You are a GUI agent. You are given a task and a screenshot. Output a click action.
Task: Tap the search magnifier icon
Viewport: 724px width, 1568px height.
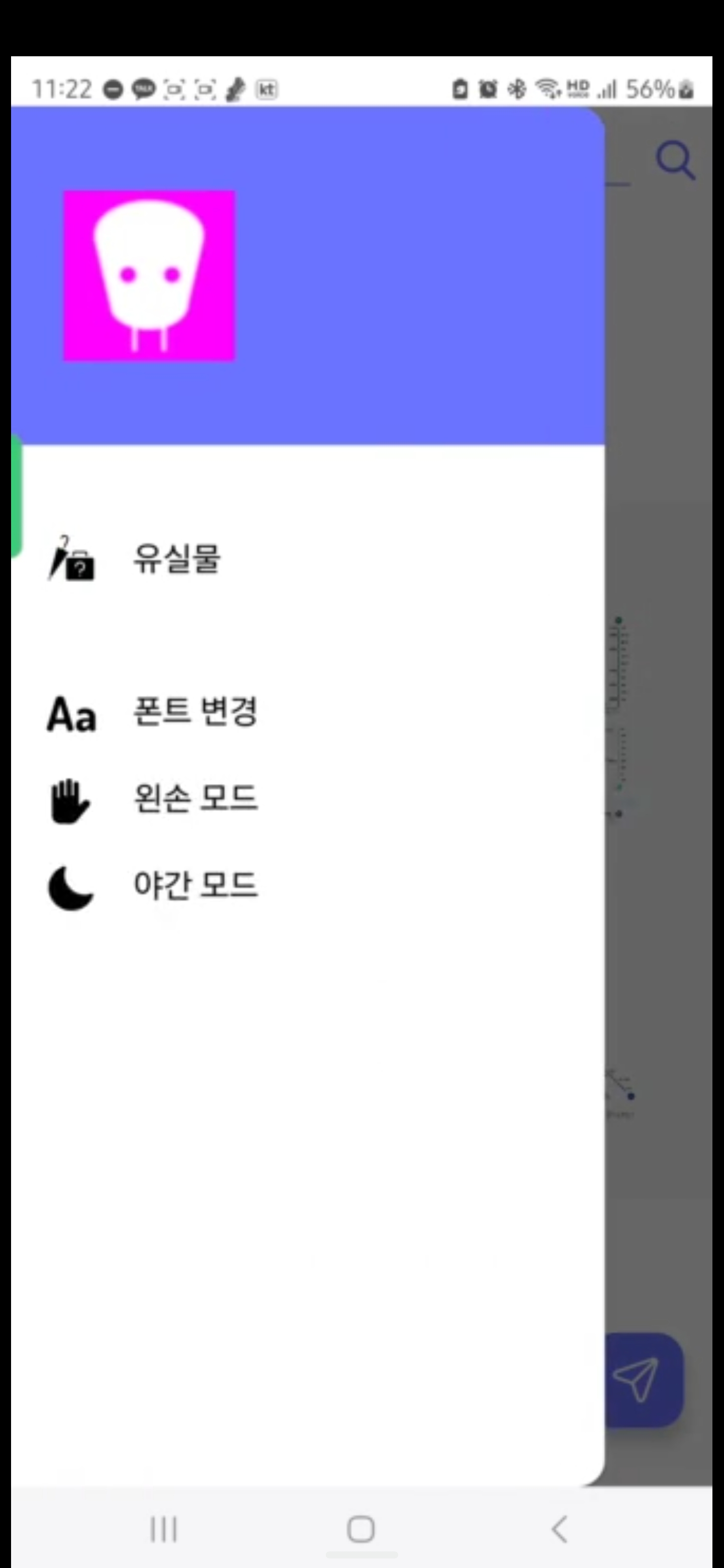pyautogui.click(x=675, y=161)
